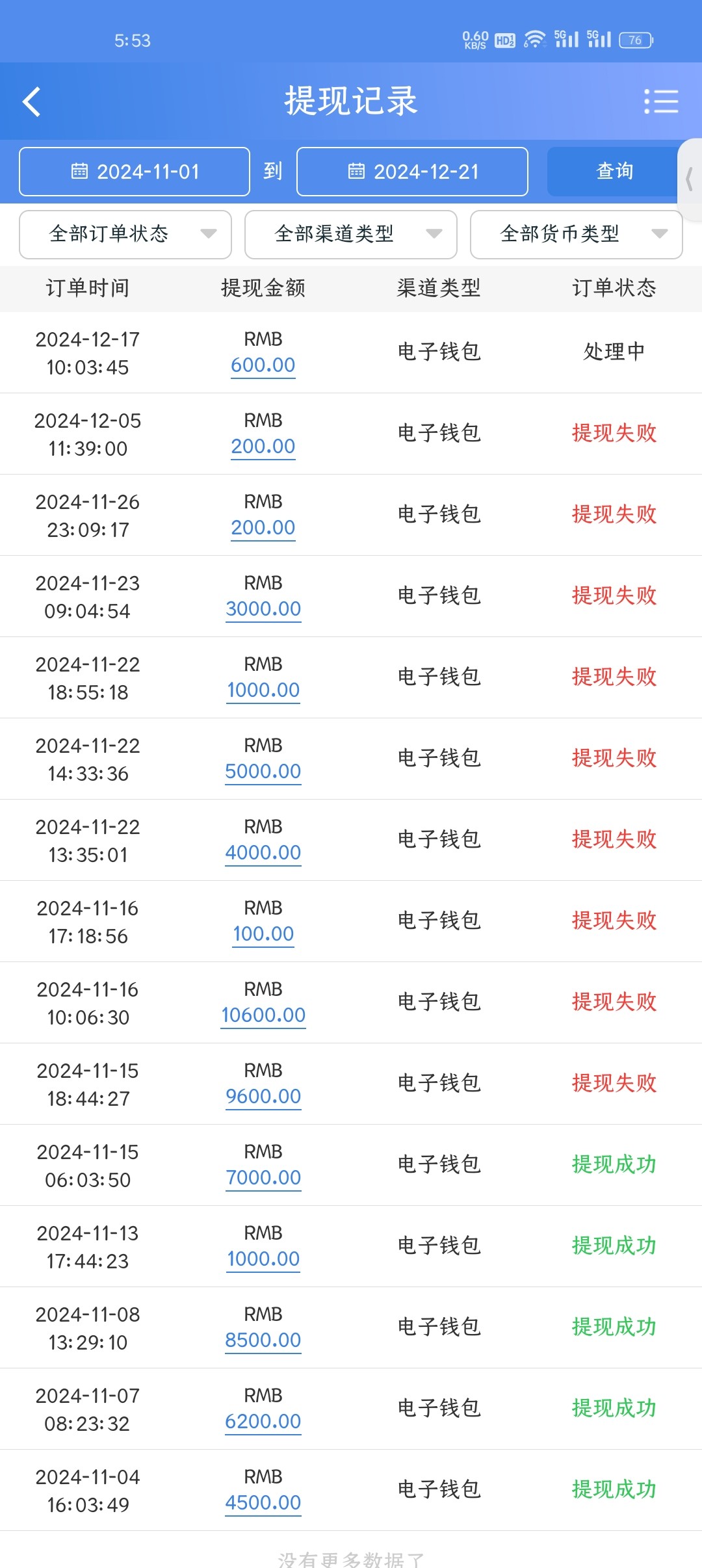Screen dimensions: 702x1568
Task: Open the 8500.00 withdrawal amount link
Action: coord(263,1340)
